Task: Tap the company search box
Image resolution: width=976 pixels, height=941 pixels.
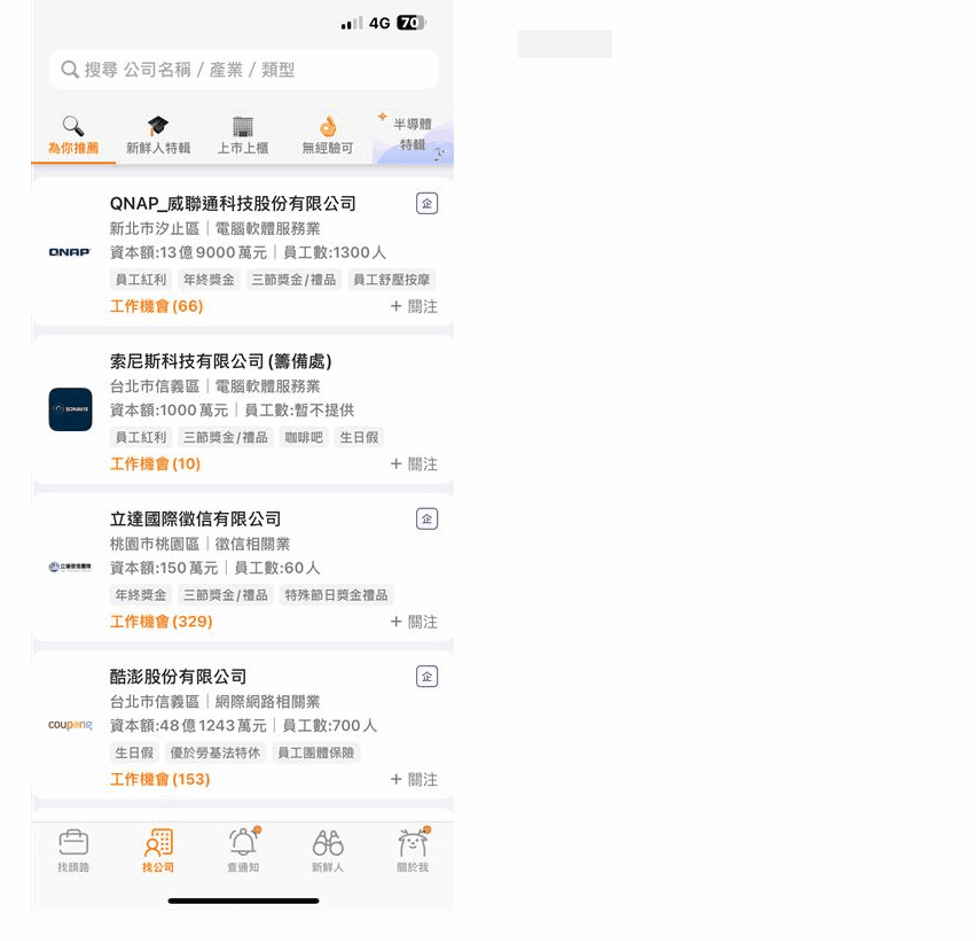Action: point(243,70)
